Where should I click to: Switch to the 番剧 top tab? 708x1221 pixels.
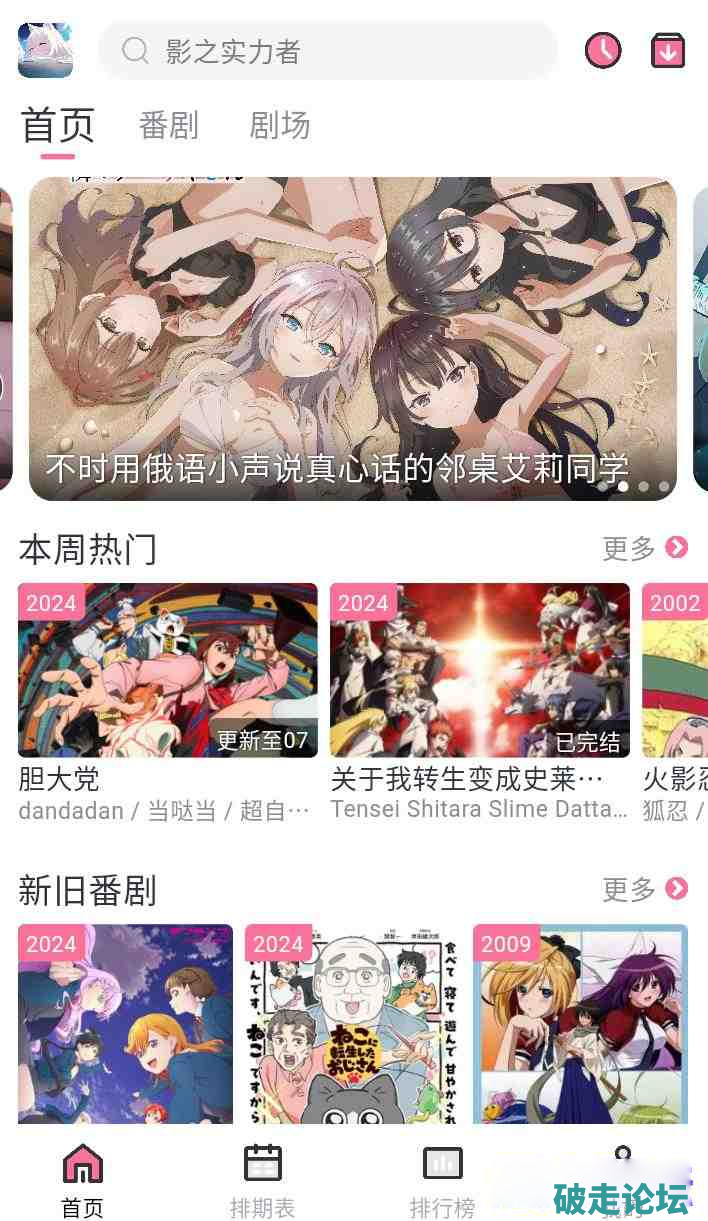pos(168,126)
